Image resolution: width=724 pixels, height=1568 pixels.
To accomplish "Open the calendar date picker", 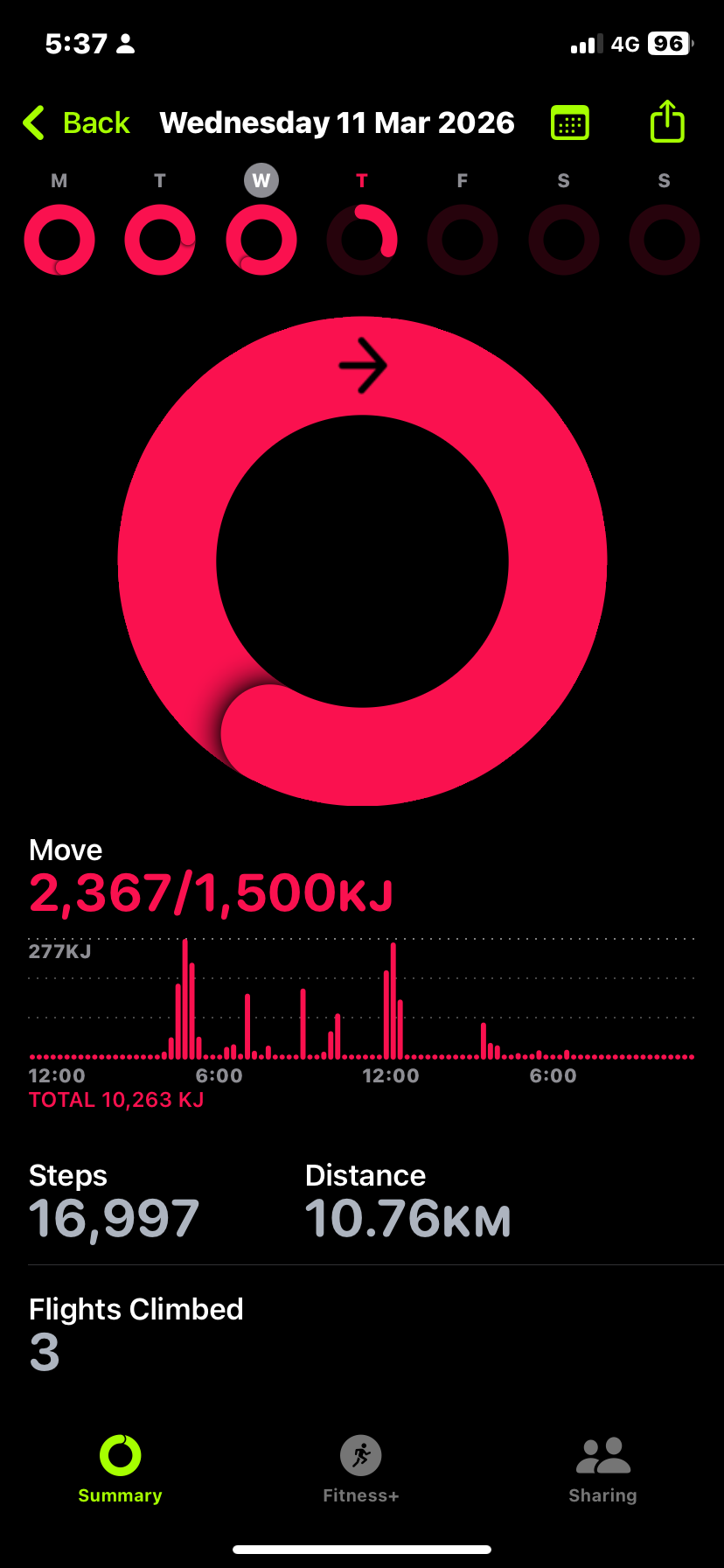I will coord(570,123).
